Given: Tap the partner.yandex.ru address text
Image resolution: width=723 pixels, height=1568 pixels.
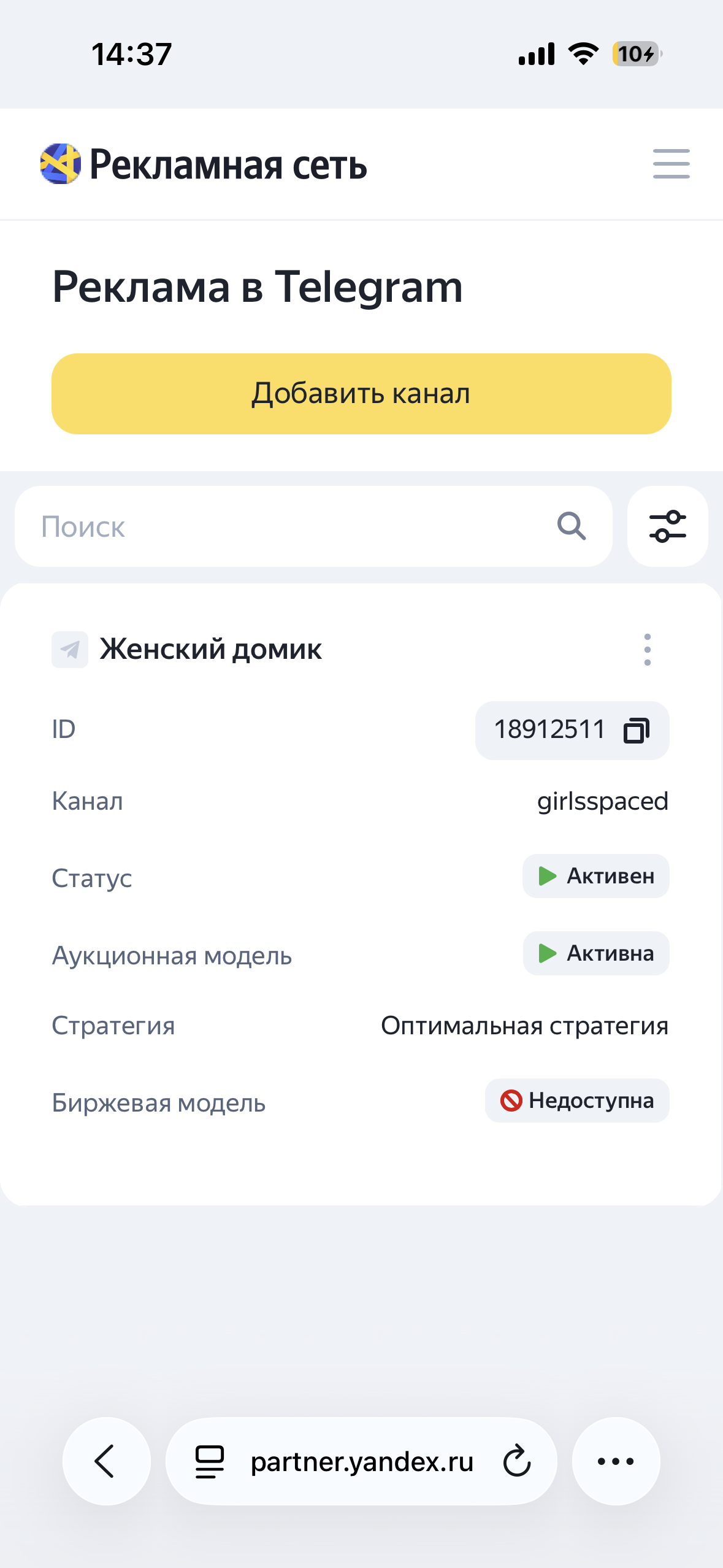Looking at the screenshot, I should [362, 1461].
